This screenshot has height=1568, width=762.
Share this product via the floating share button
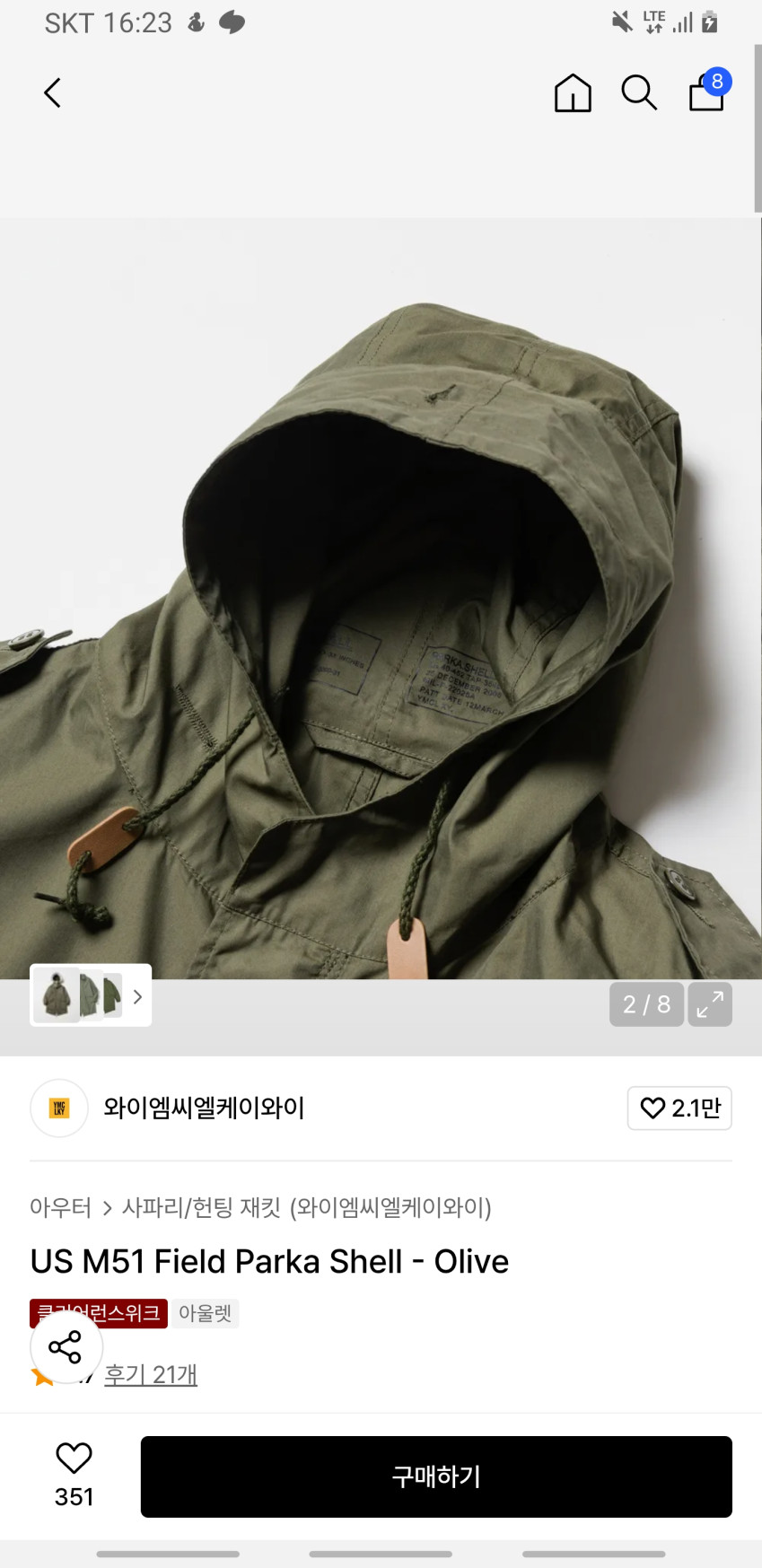[66, 1346]
